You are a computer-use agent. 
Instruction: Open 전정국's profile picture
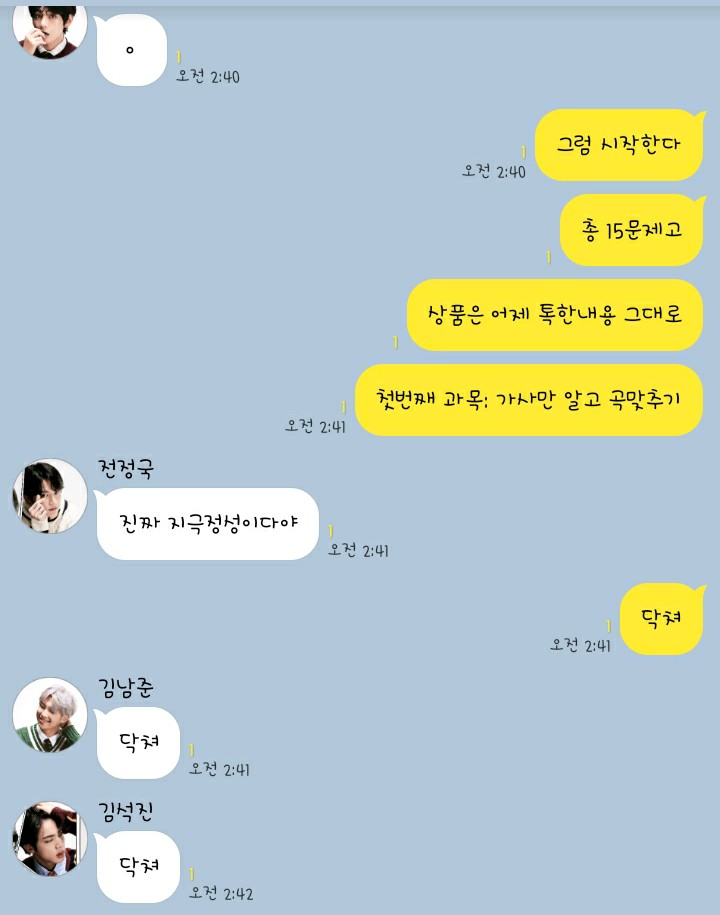[49, 497]
